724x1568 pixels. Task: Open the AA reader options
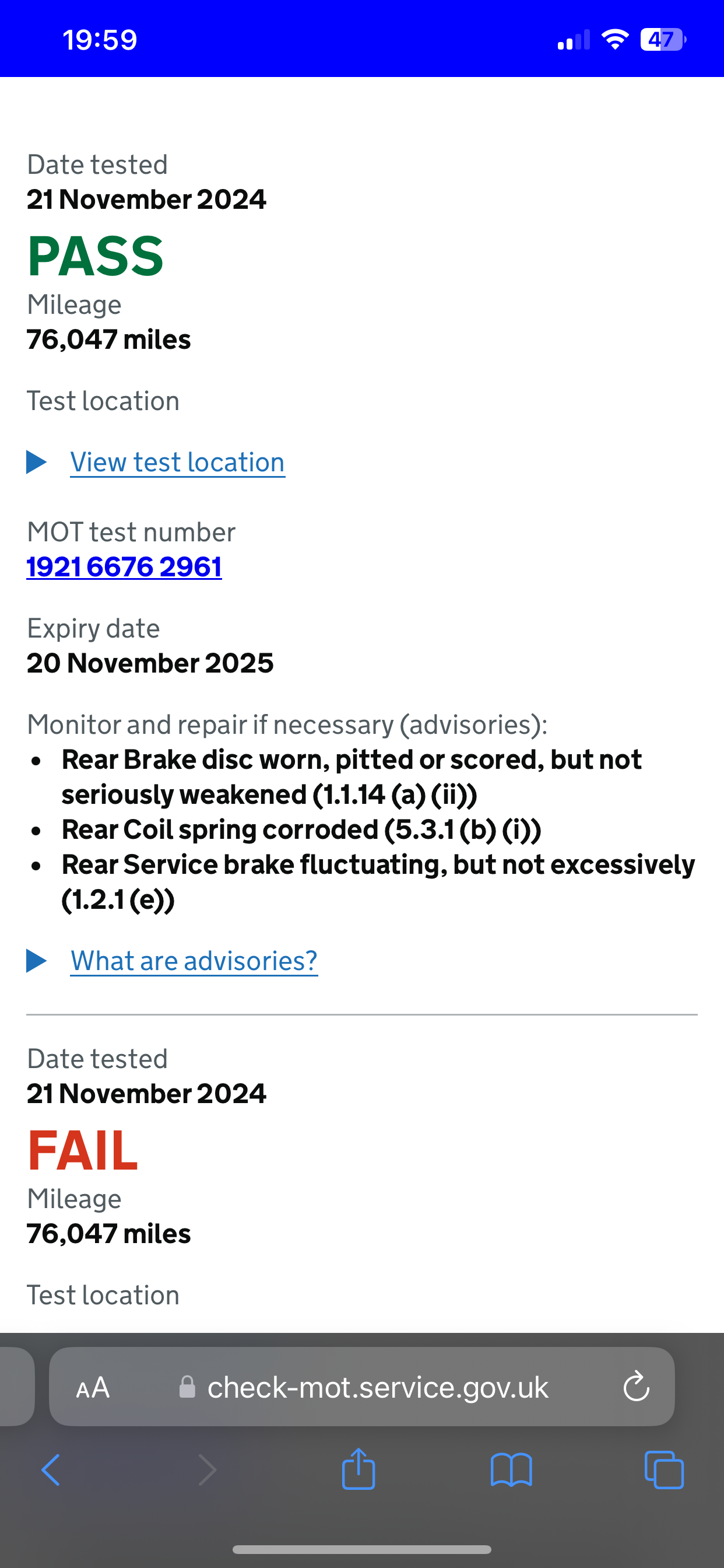pos(93,1388)
